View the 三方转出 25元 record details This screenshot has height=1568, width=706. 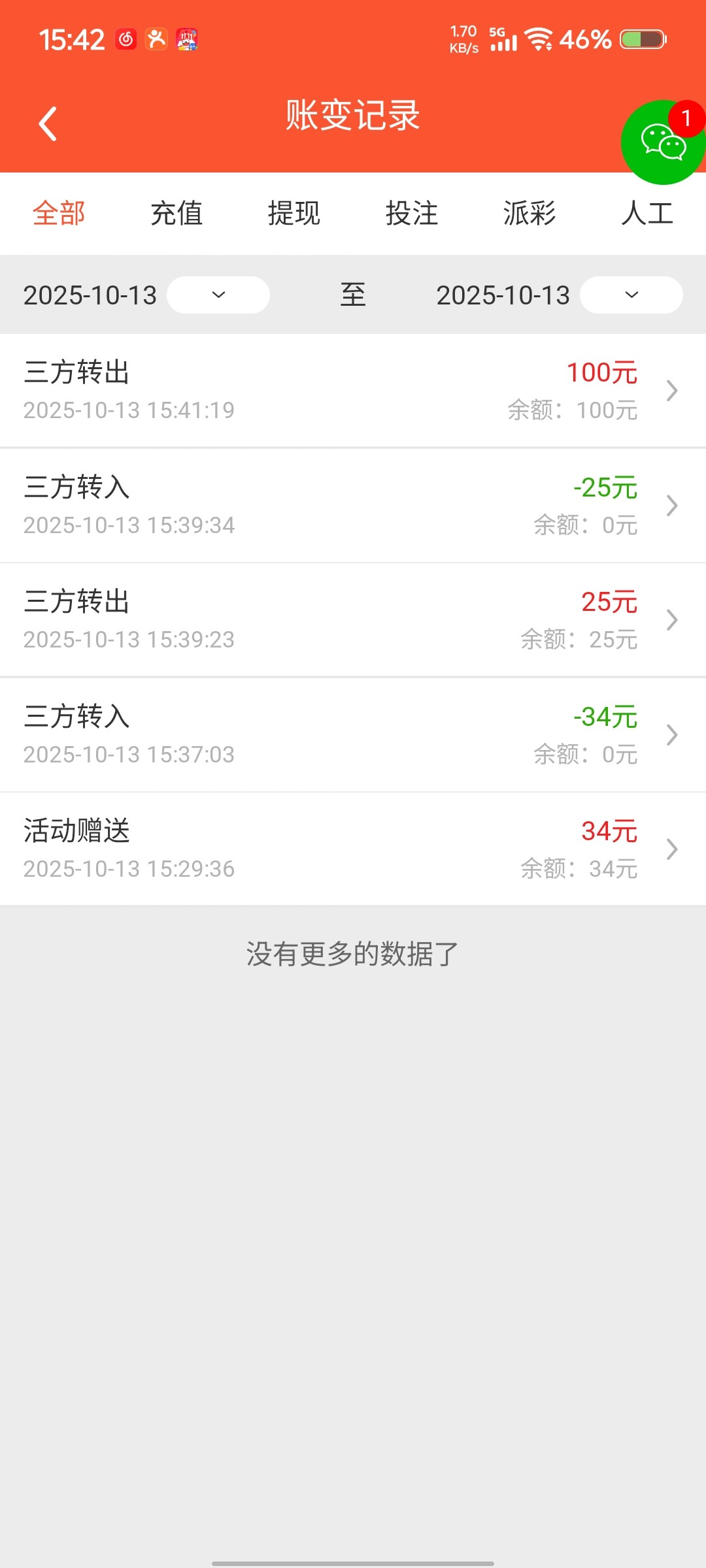coord(353,620)
